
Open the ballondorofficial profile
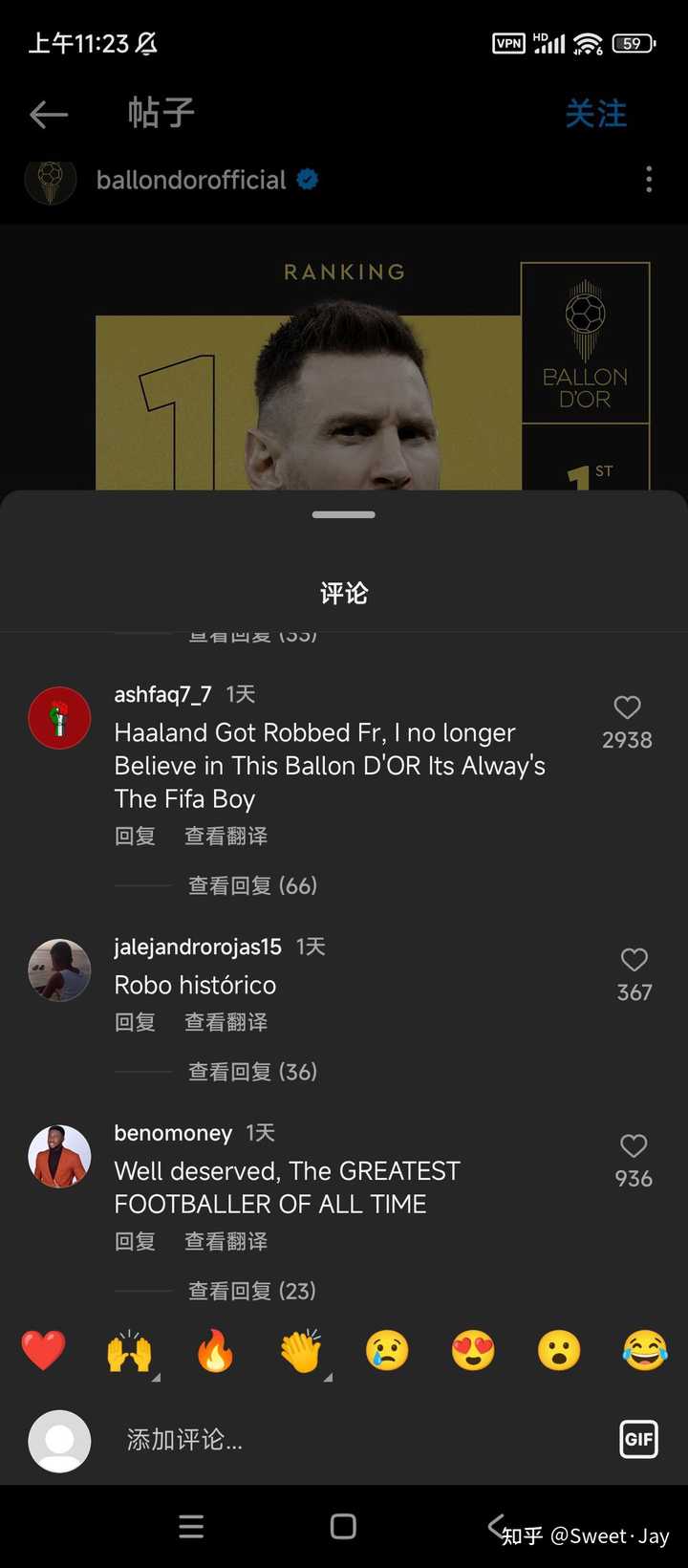point(191,180)
